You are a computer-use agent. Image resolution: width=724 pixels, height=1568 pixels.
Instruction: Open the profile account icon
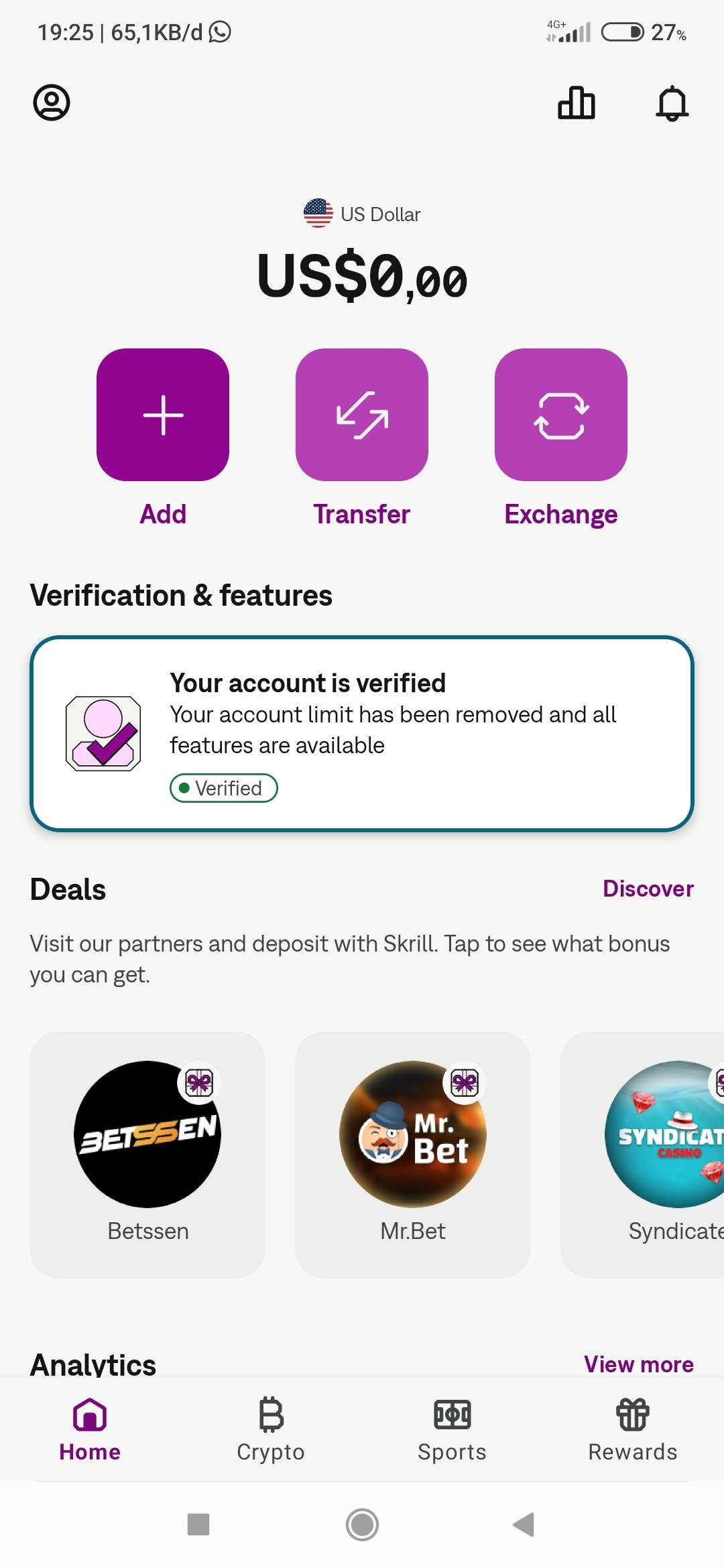point(52,103)
